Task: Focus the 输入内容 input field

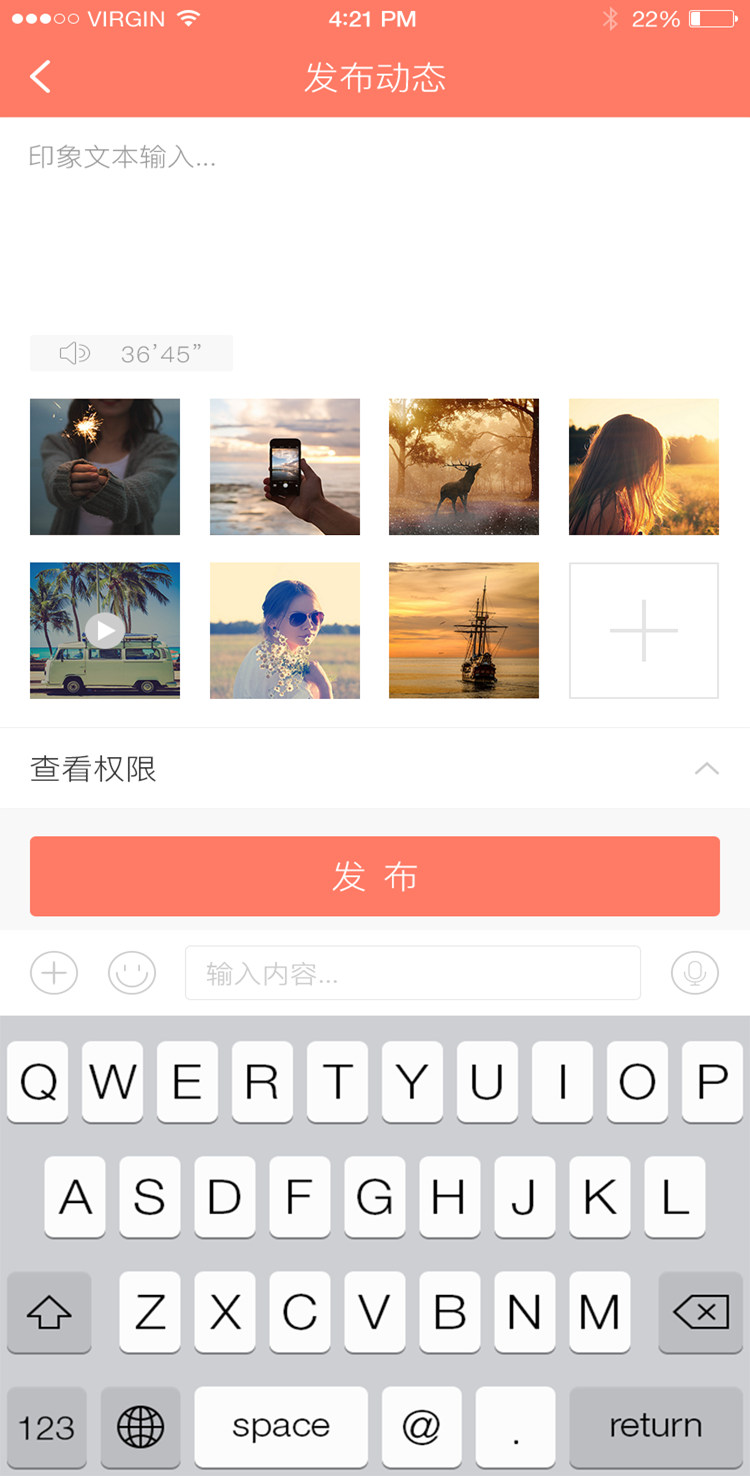Action: (x=413, y=973)
